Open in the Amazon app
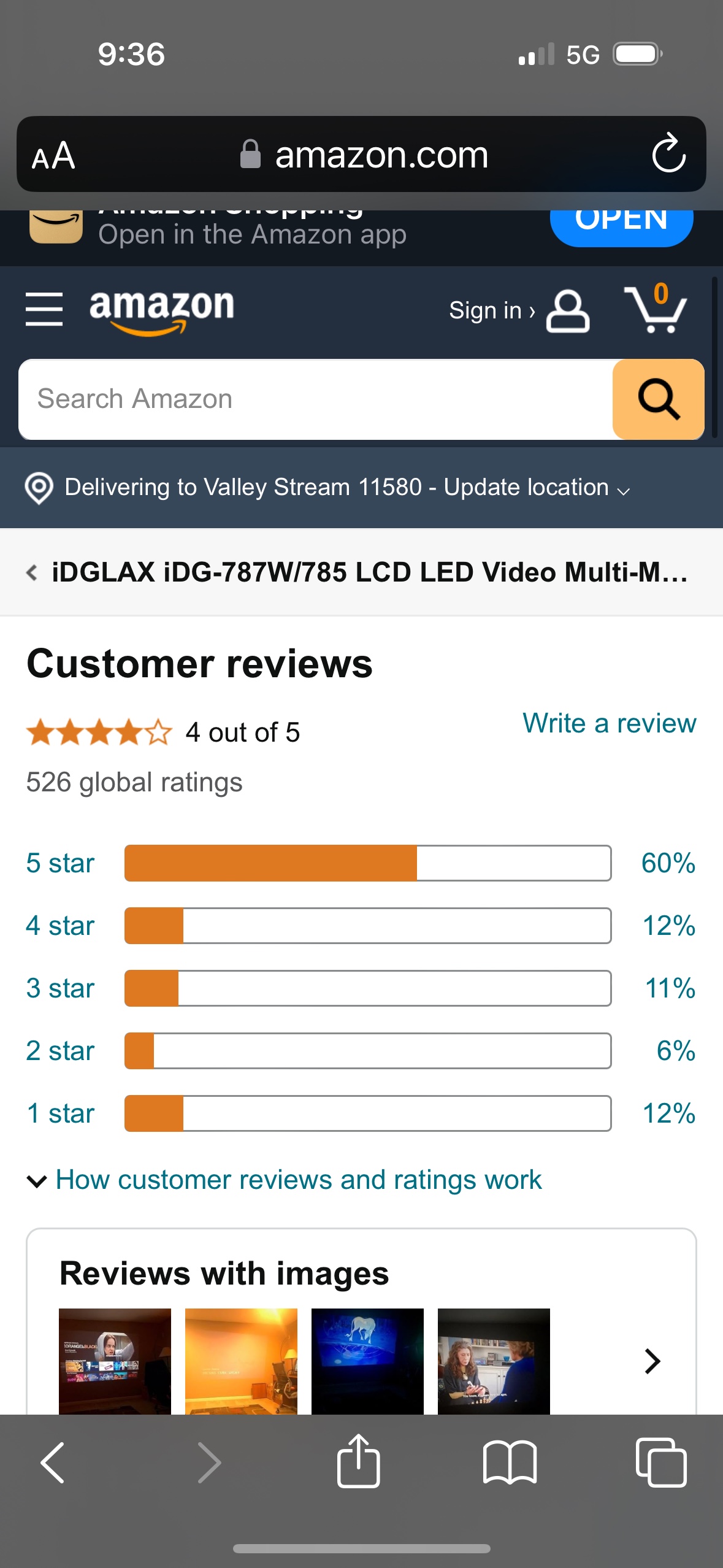Image resolution: width=723 pixels, height=1568 pixels. pyautogui.click(x=621, y=225)
